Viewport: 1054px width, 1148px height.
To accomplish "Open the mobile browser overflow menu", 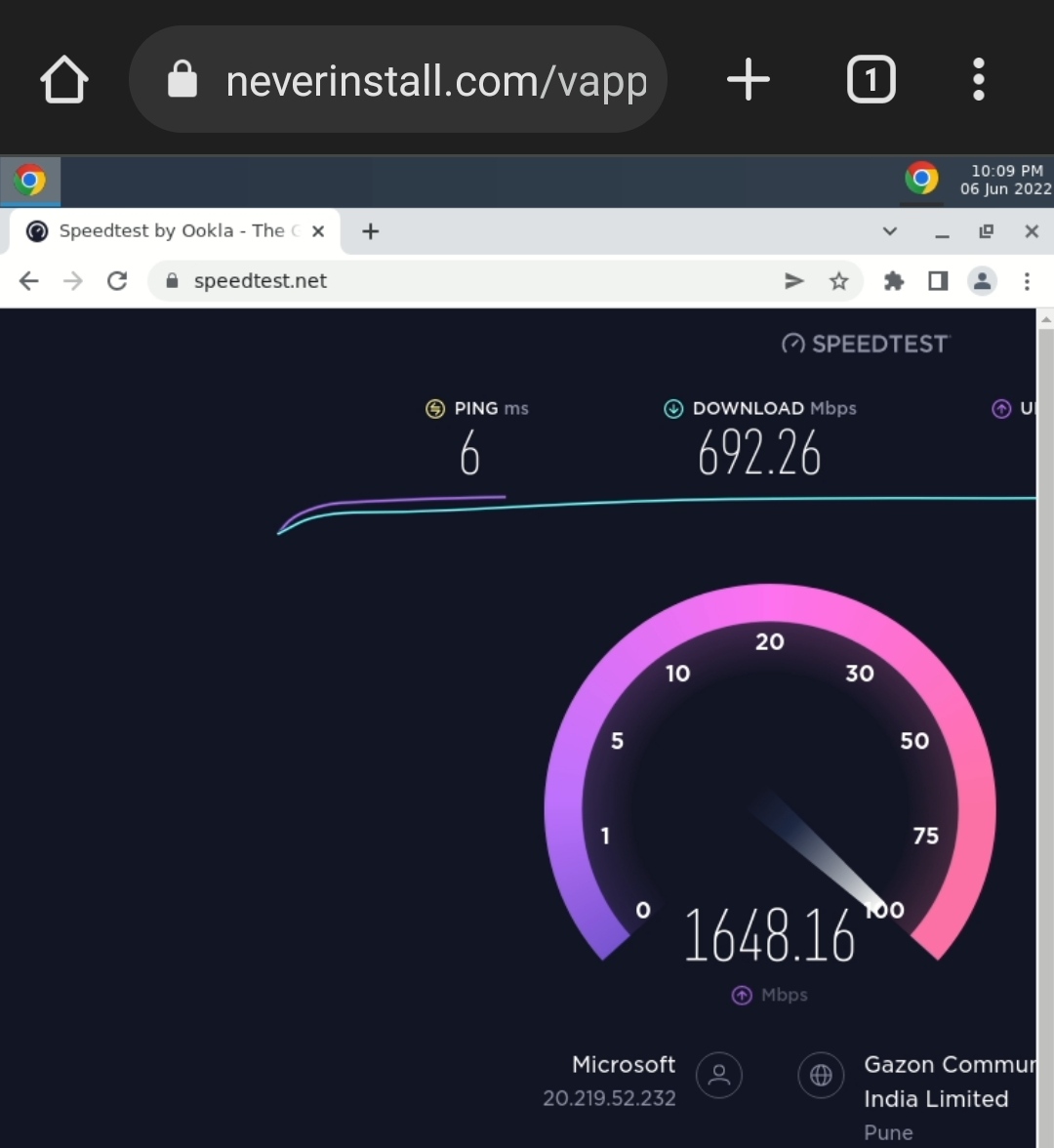I will [979, 79].
